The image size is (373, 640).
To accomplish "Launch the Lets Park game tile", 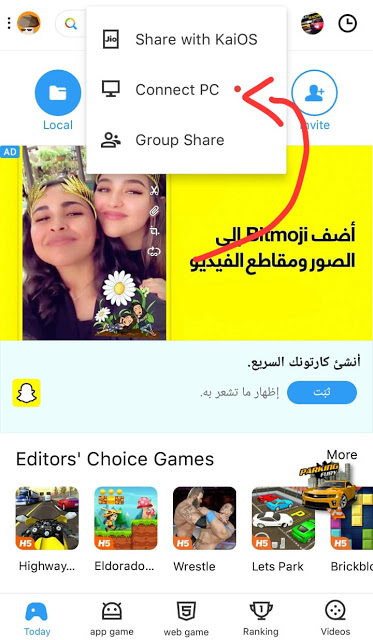I will 283,529.
